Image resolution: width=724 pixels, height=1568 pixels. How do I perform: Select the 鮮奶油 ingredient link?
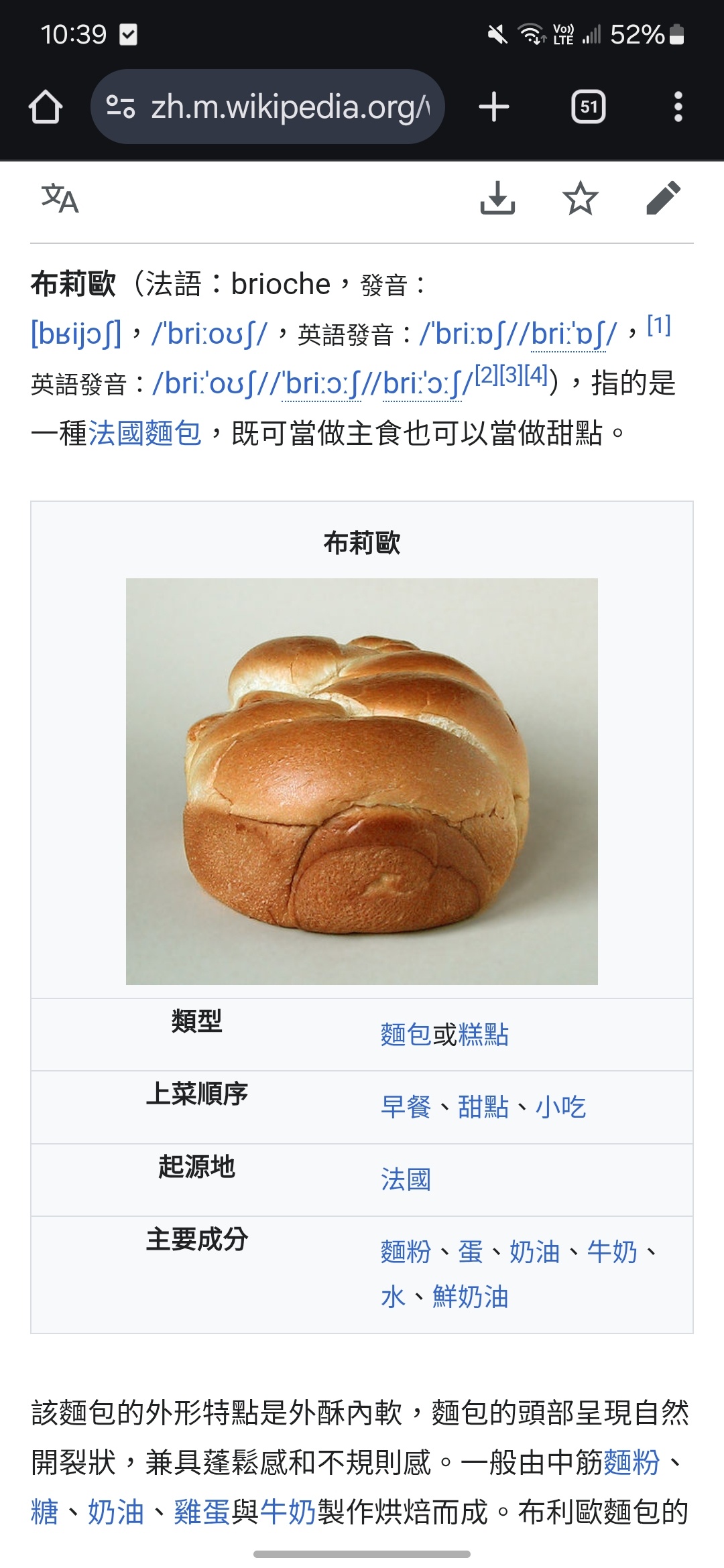tap(470, 1297)
